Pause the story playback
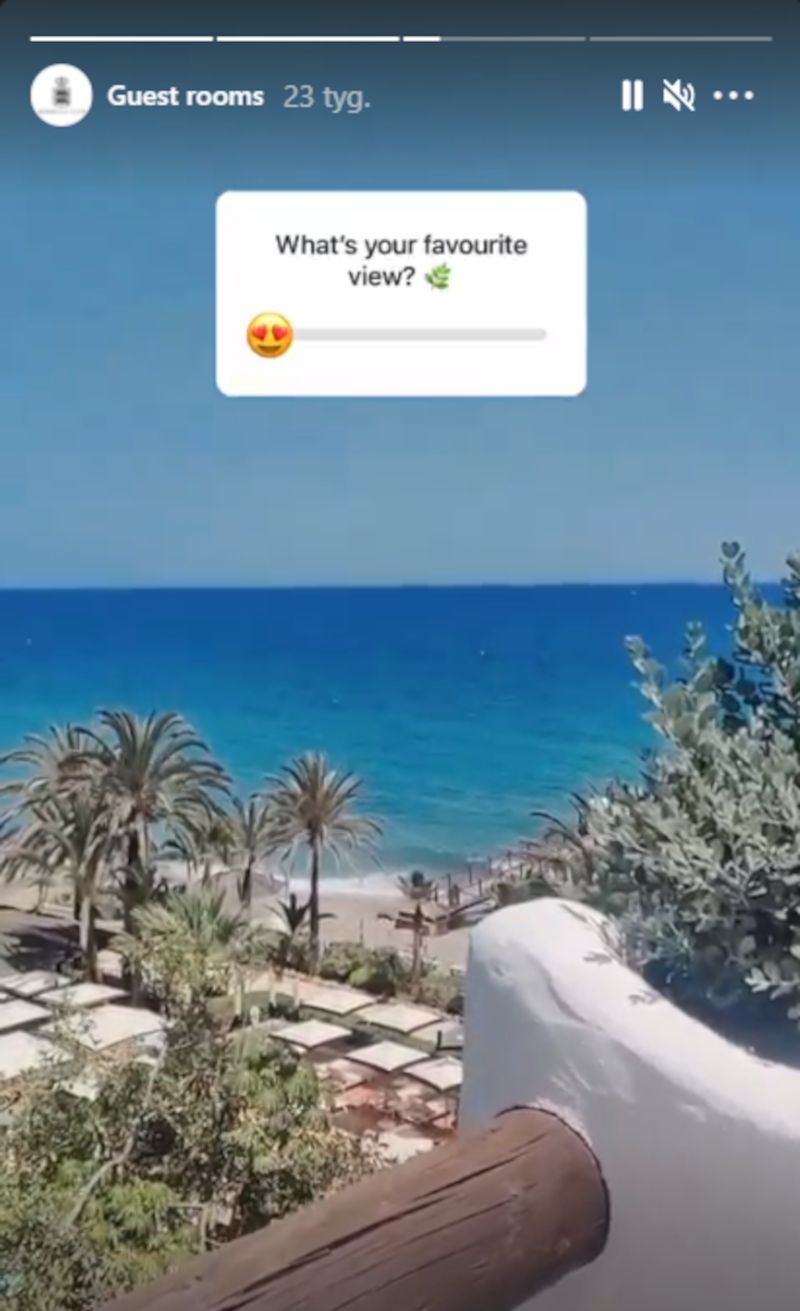 (632, 96)
